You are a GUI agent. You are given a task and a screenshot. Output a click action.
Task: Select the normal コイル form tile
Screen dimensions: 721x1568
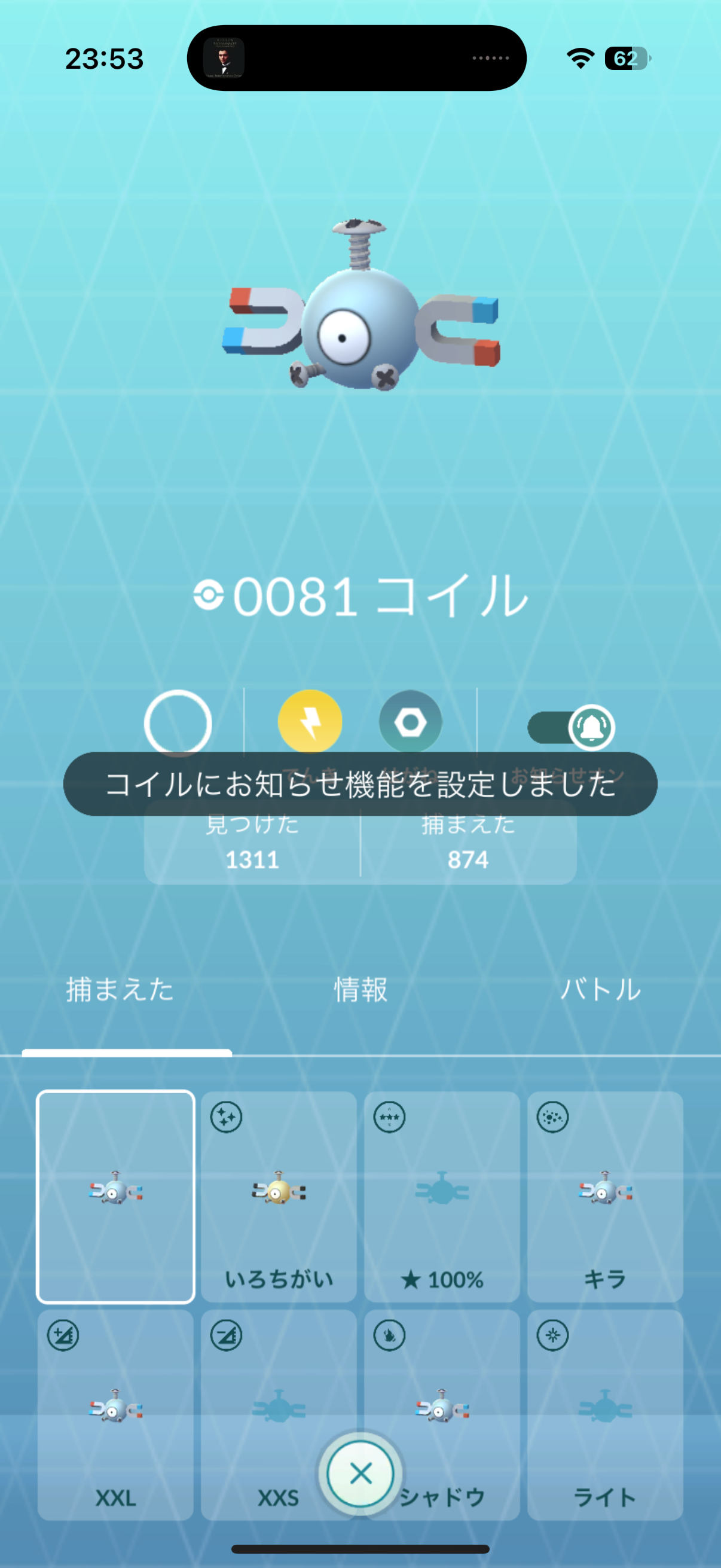click(x=115, y=1196)
